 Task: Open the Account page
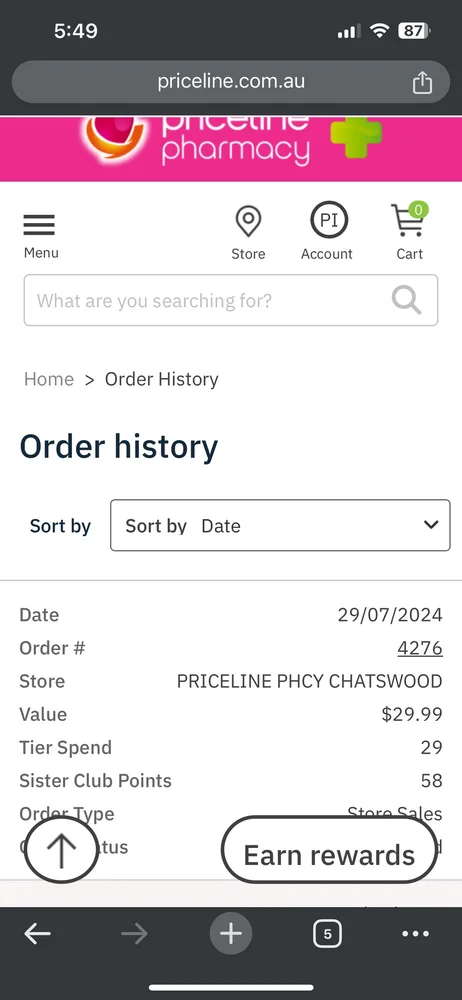click(327, 232)
